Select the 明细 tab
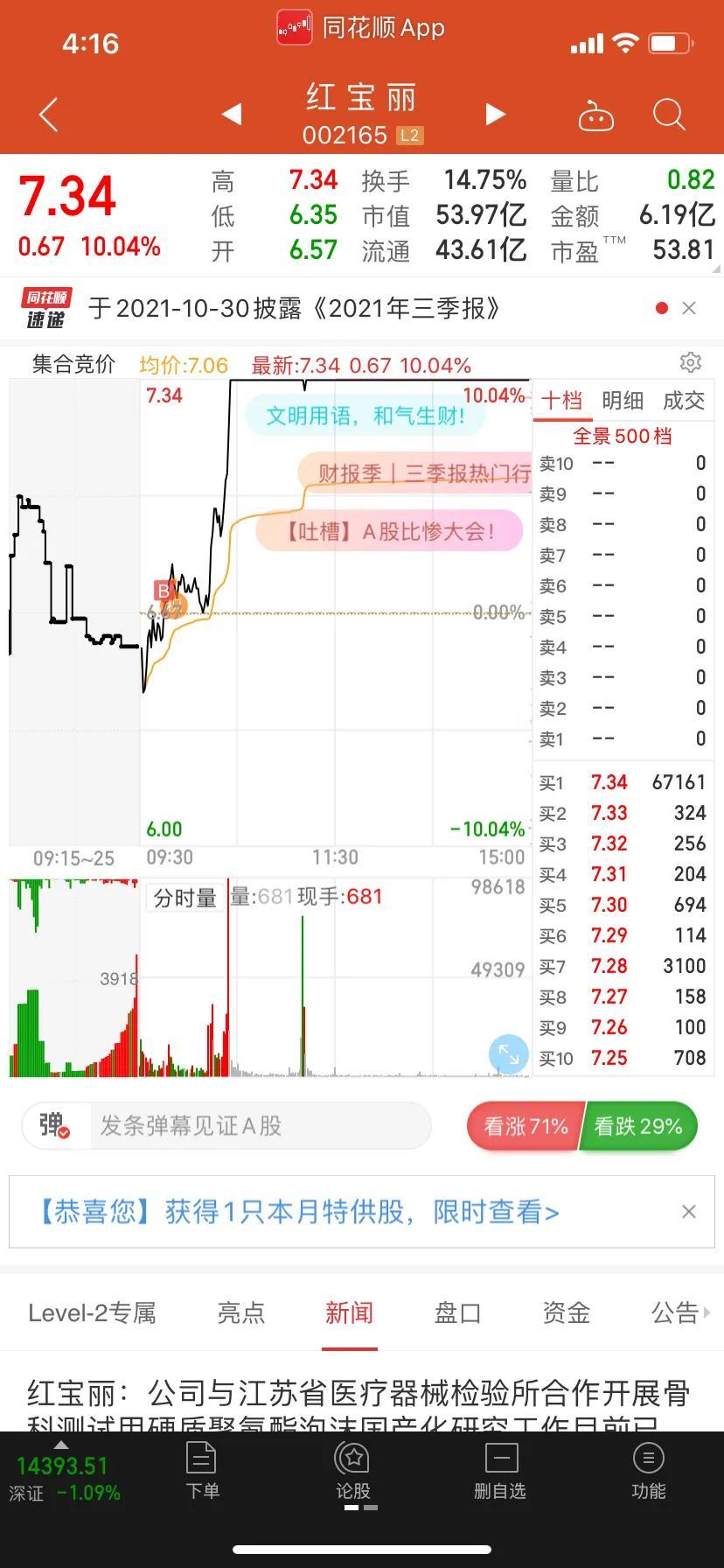This screenshot has width=724, height=1568. point(623,401)
